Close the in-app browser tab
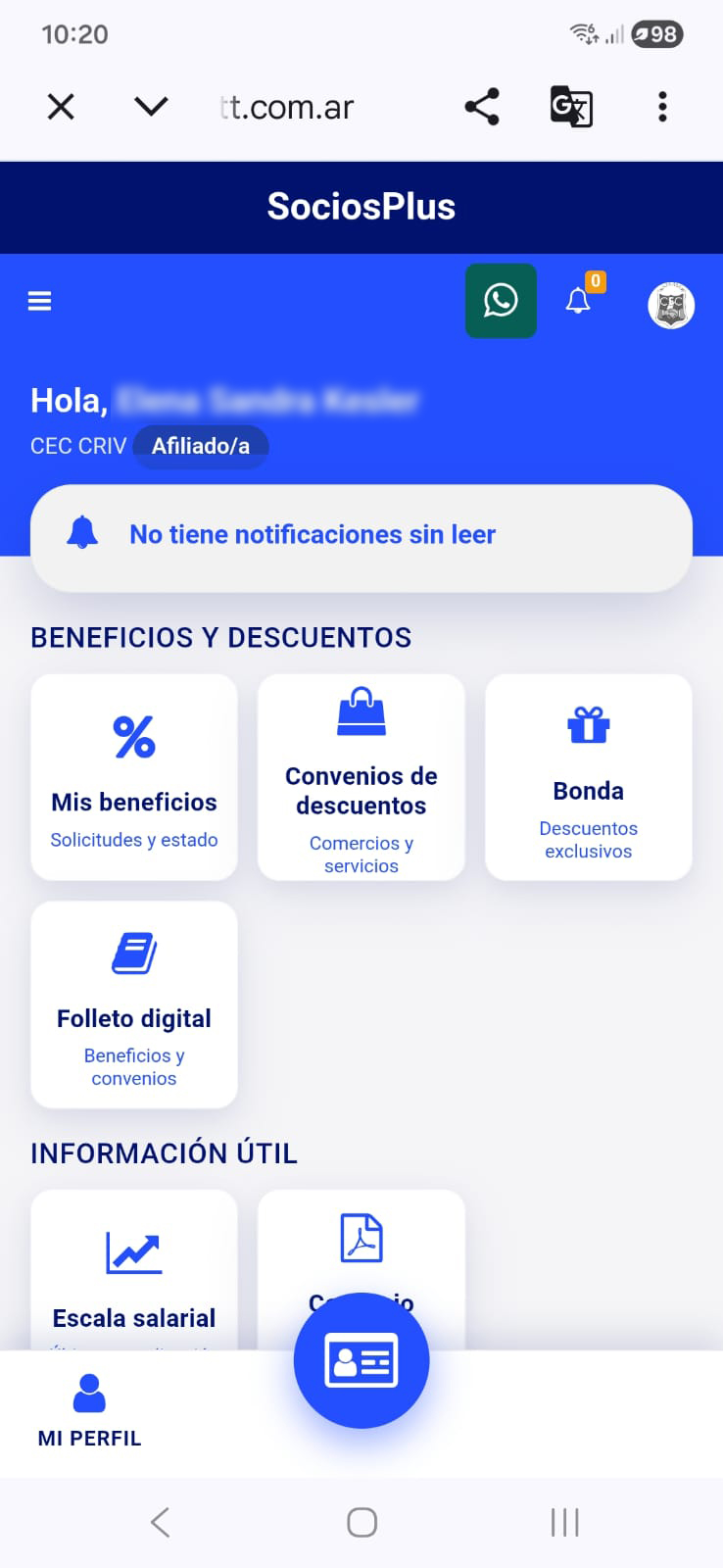This screenshot has width=723, height=1568. [61, 107]
